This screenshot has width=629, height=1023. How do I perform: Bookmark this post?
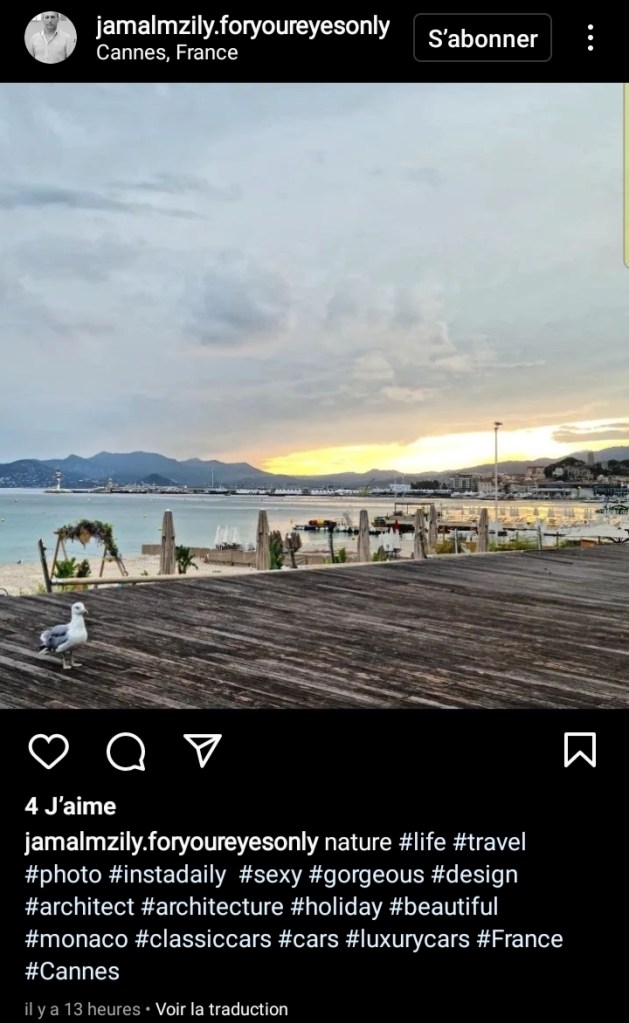pos(579,750)
